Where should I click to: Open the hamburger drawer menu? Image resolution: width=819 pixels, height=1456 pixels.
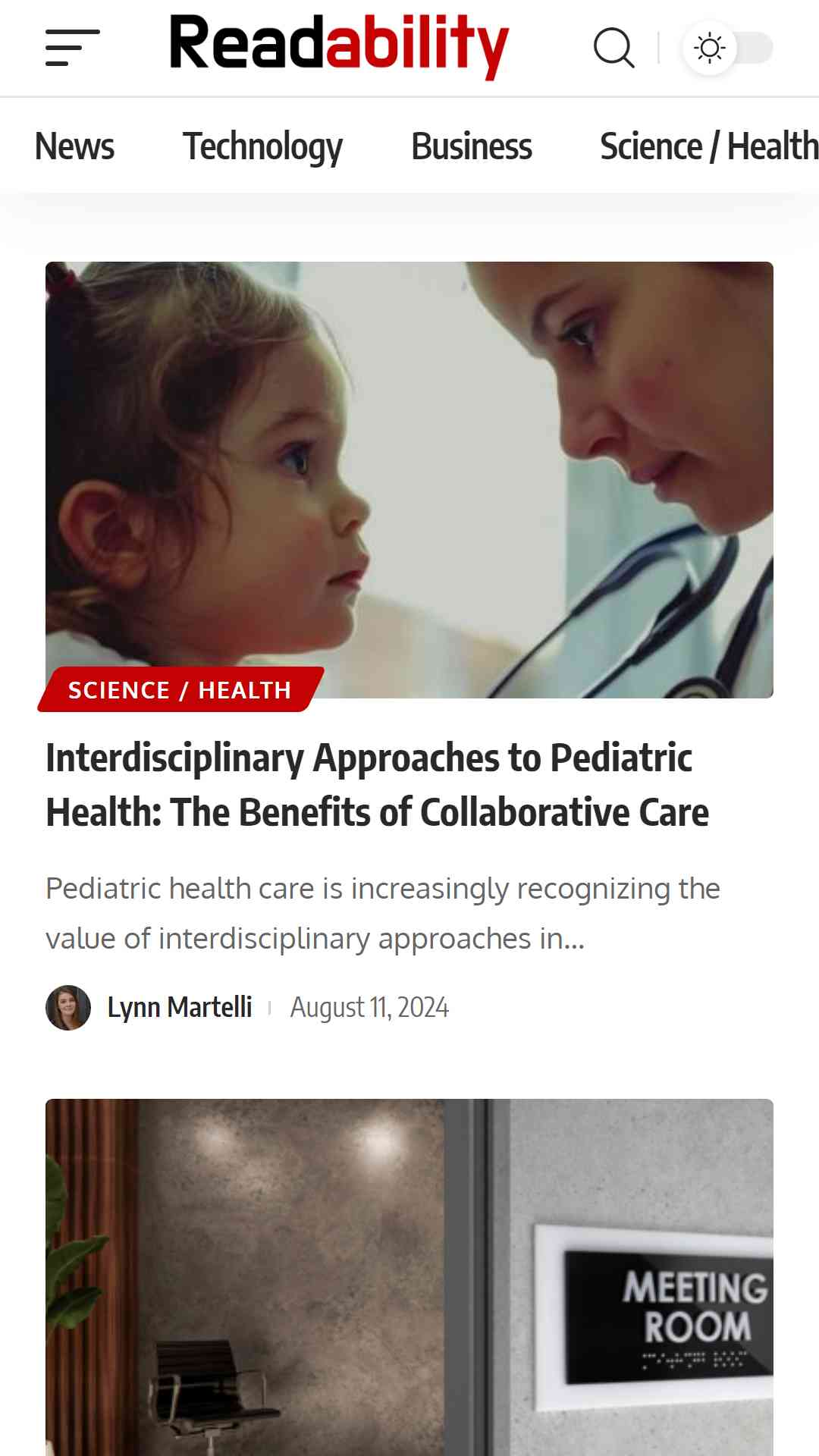pos(73,48)
